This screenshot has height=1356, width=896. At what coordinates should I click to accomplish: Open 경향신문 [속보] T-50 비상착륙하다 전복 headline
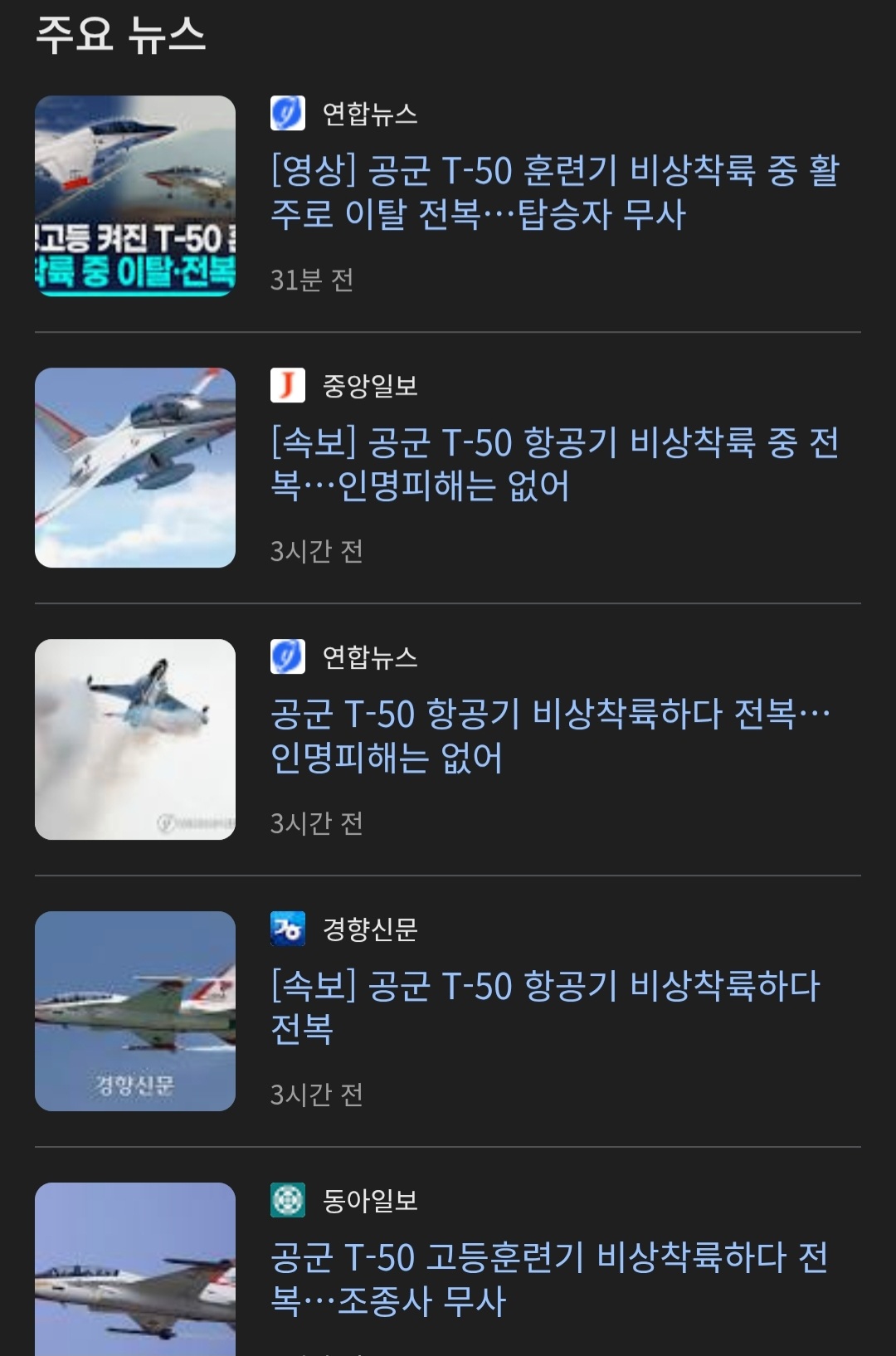(x=544, y=1007)
